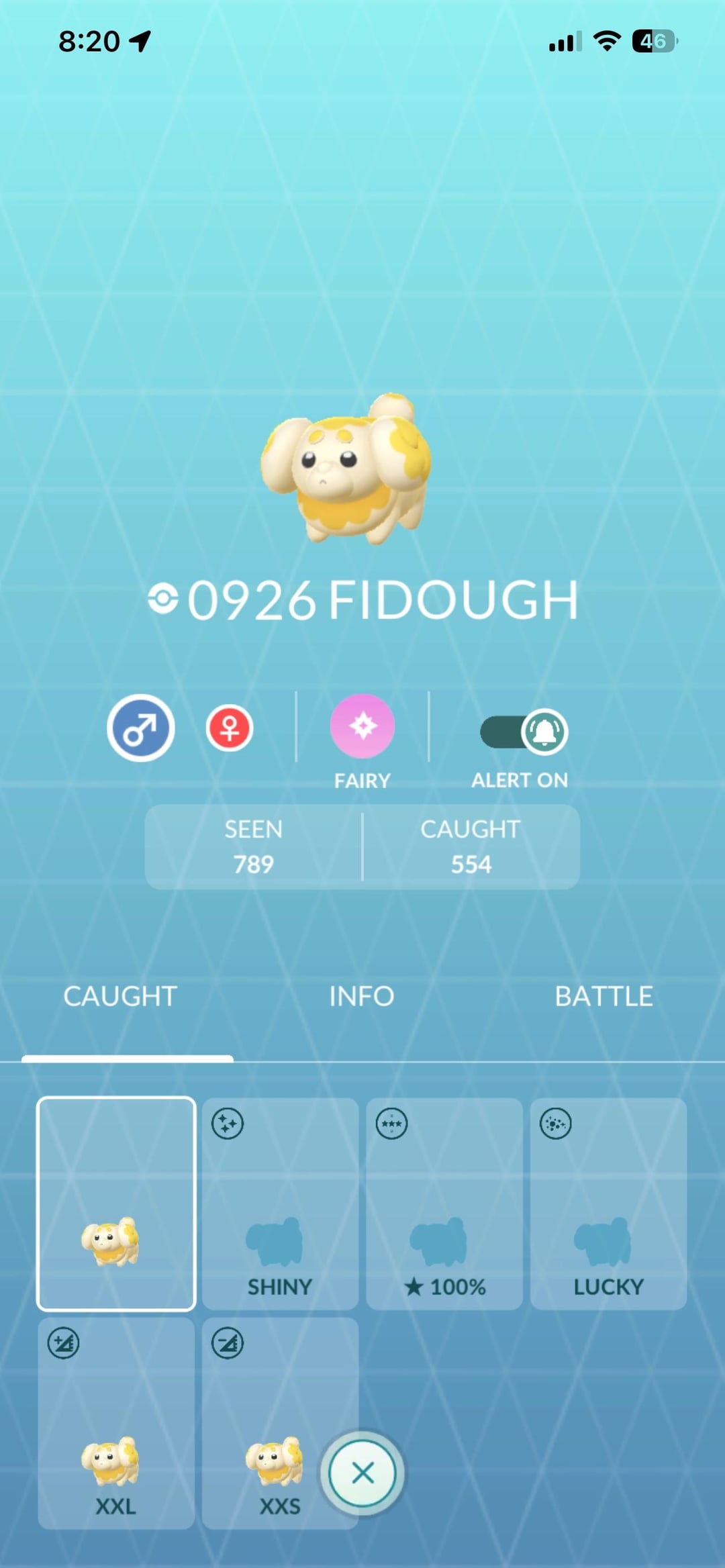Open the Shiny Fidough tile
The width and height of the screenshot is (725, 1568).
tap(280, 1204)
